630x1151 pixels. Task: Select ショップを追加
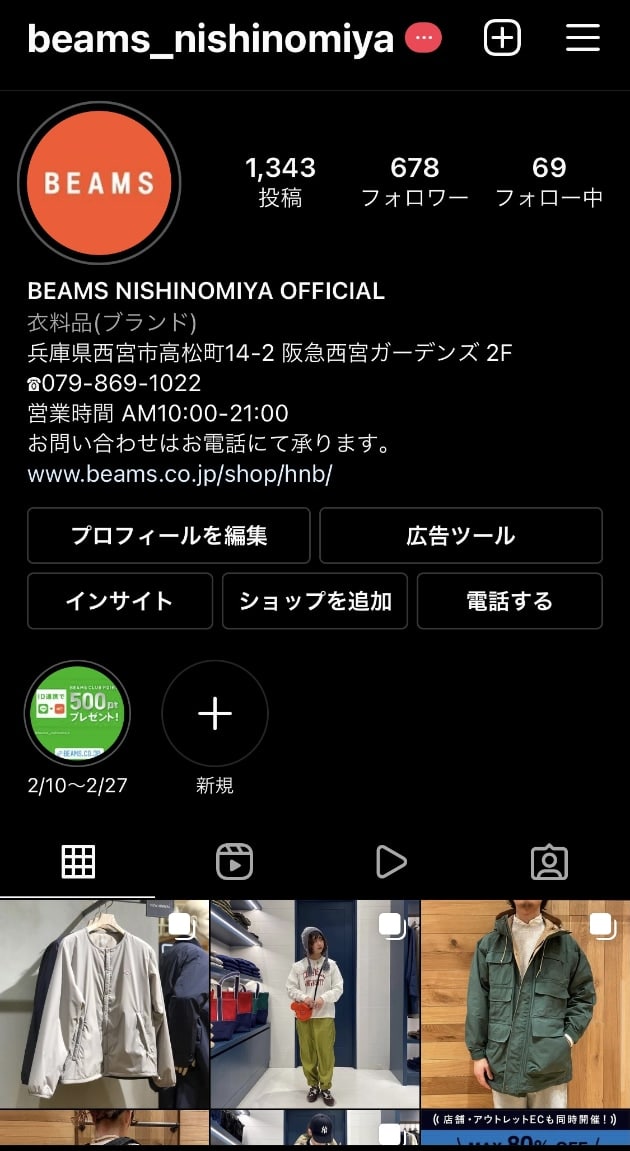315,601
